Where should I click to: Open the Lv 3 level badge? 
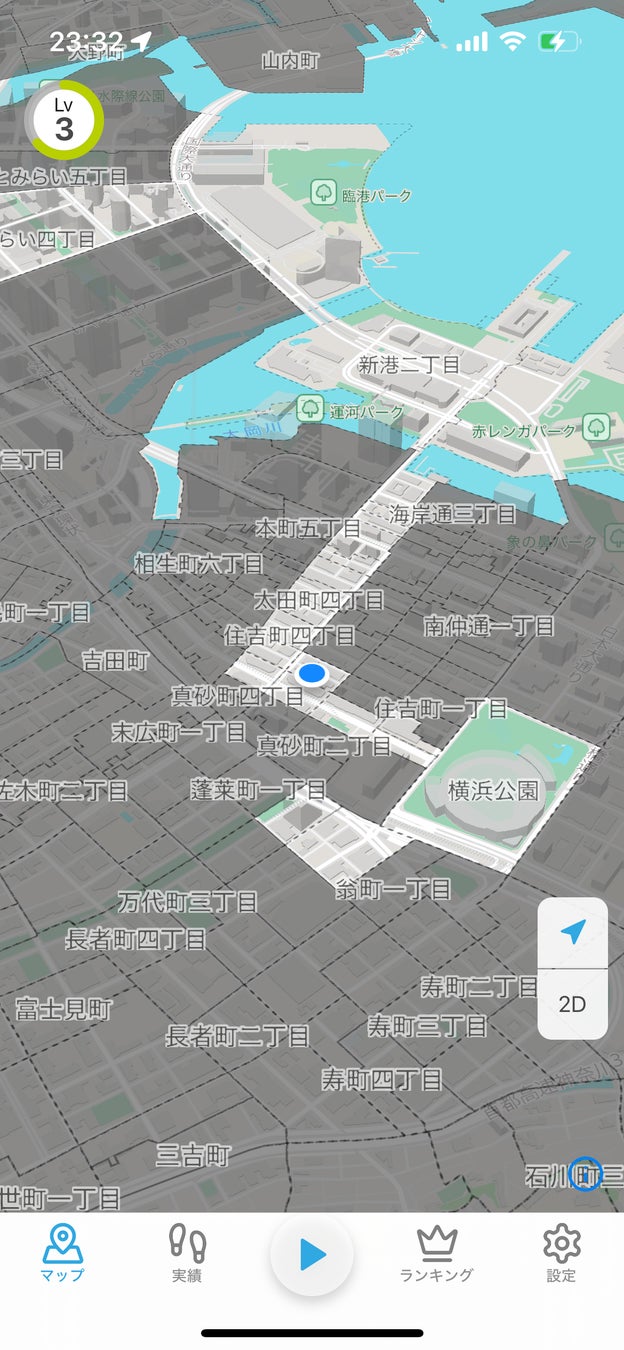[65, 121]
